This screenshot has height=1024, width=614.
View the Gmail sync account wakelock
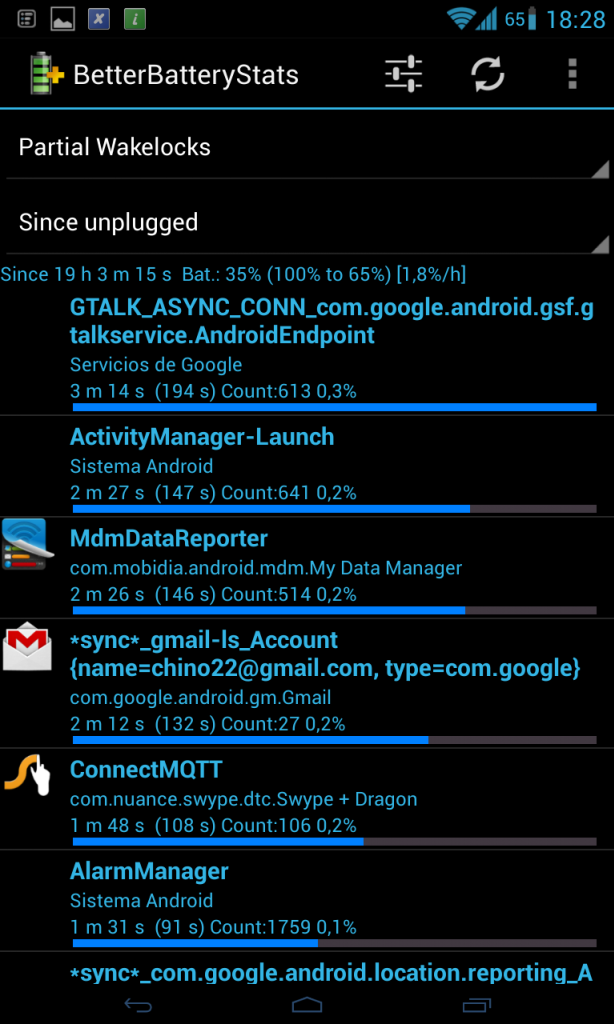(330, 681)
